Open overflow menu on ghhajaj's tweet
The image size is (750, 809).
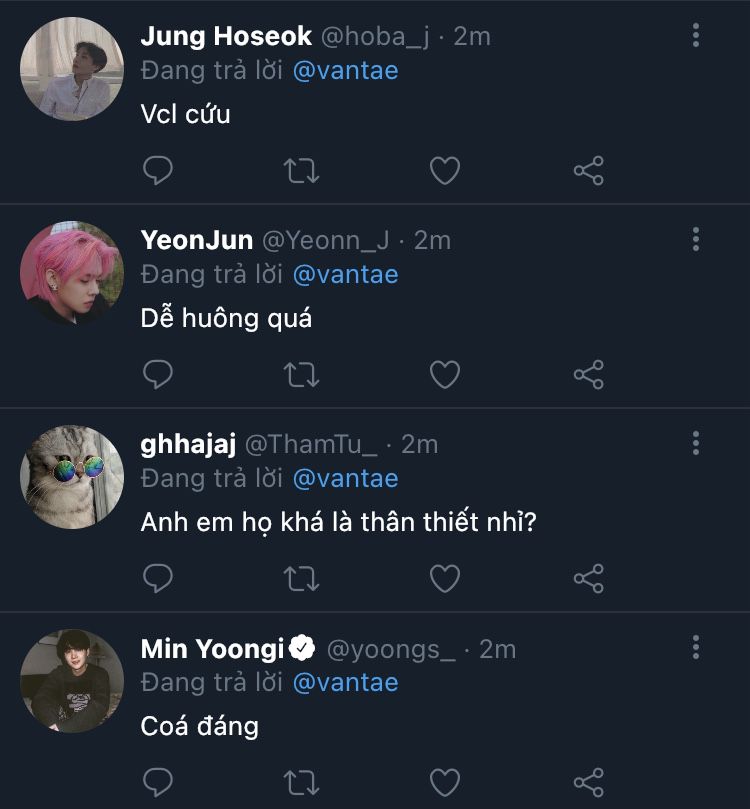point(696,444)
